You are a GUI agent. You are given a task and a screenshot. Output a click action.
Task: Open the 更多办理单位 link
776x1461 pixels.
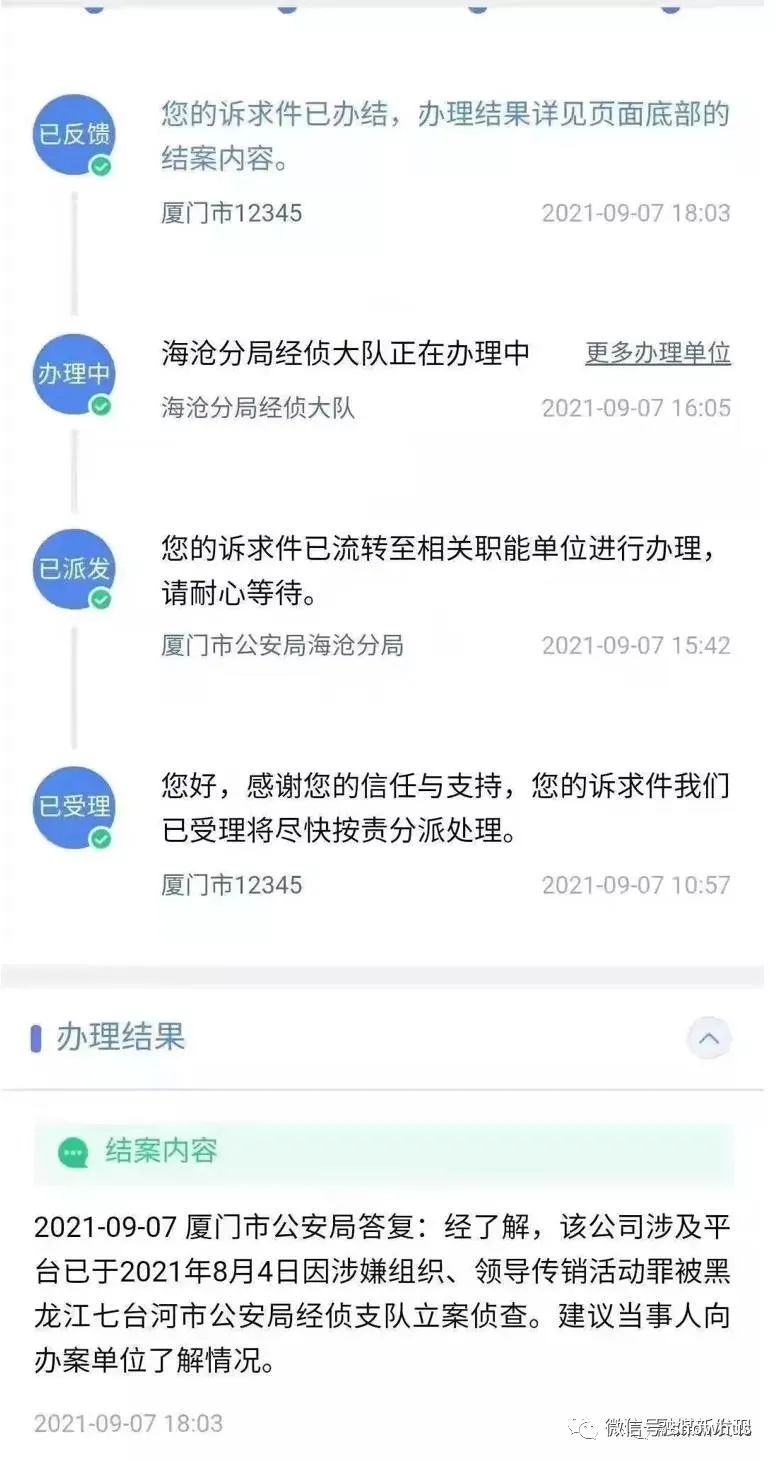click(x=657, y=353)
